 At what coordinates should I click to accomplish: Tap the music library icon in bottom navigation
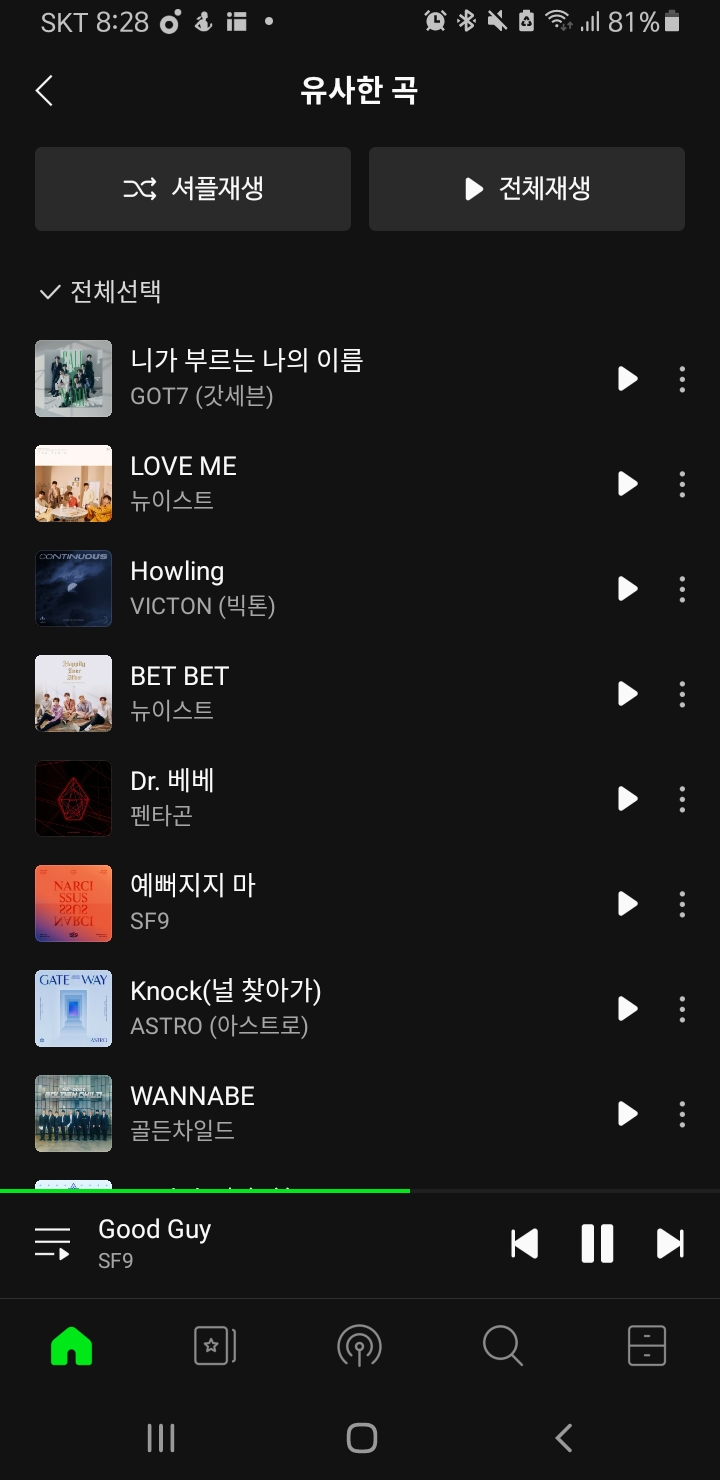tap(214, 1346)
